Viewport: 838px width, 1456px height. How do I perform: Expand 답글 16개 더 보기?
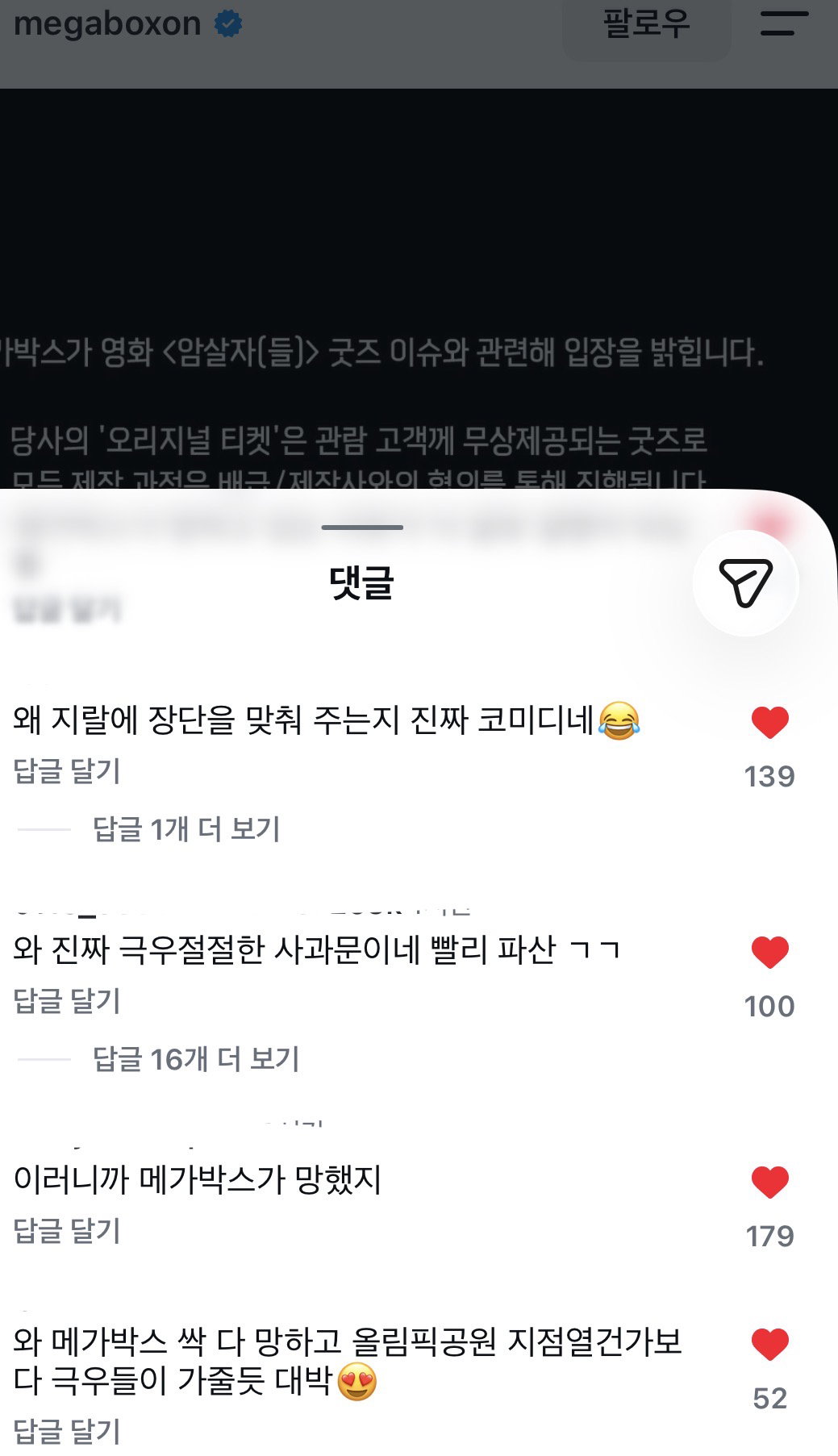tap(196, 1059)
